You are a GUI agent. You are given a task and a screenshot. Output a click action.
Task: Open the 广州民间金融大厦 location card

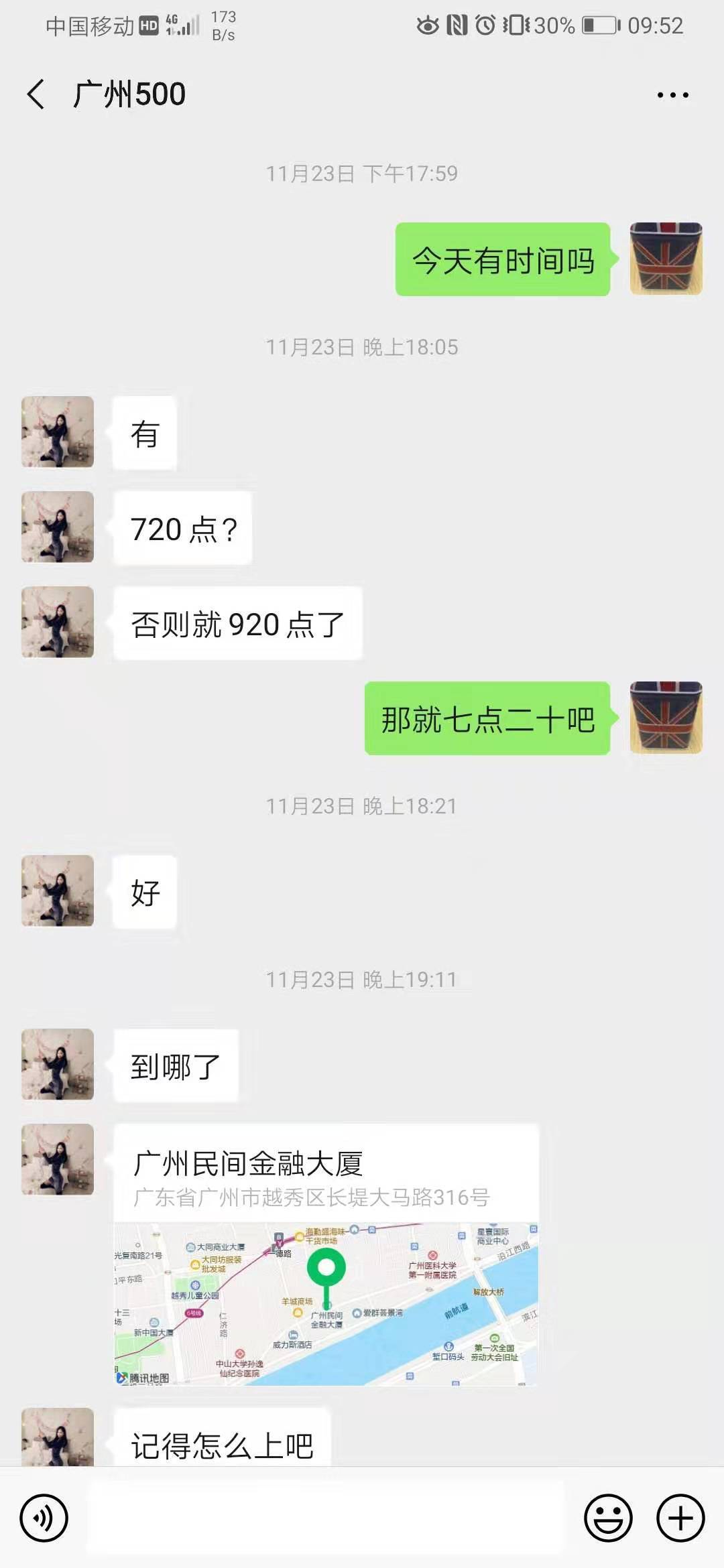[326, 1254]
